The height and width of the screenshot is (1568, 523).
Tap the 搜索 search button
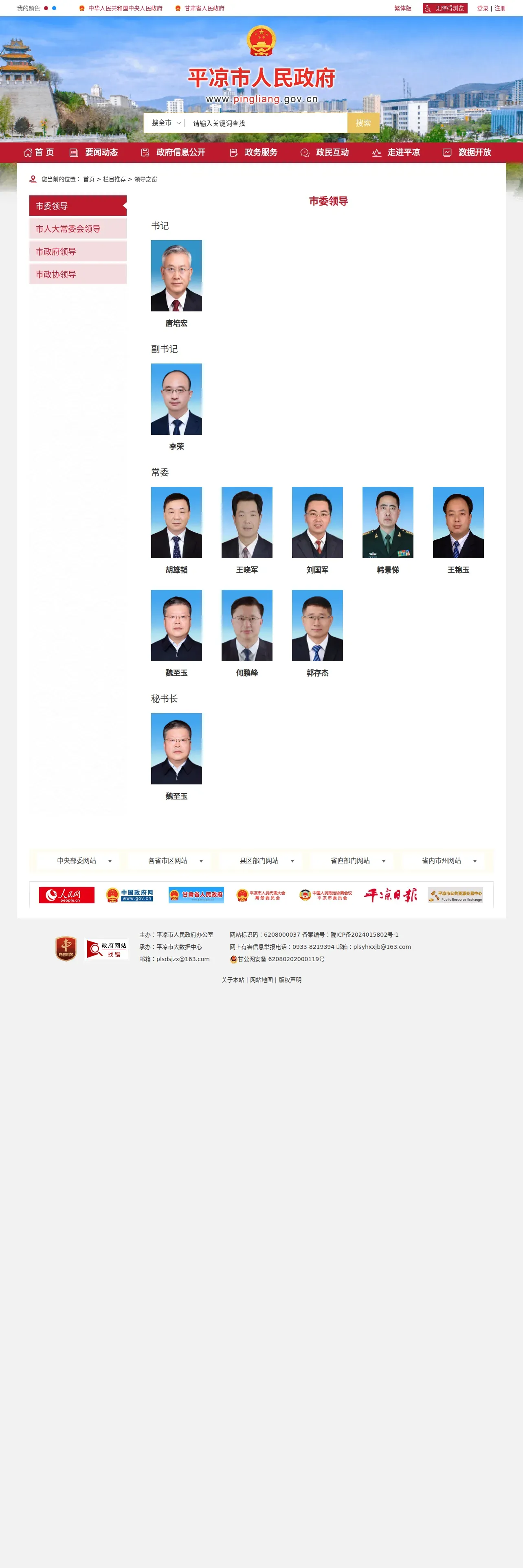coord(363,123)
